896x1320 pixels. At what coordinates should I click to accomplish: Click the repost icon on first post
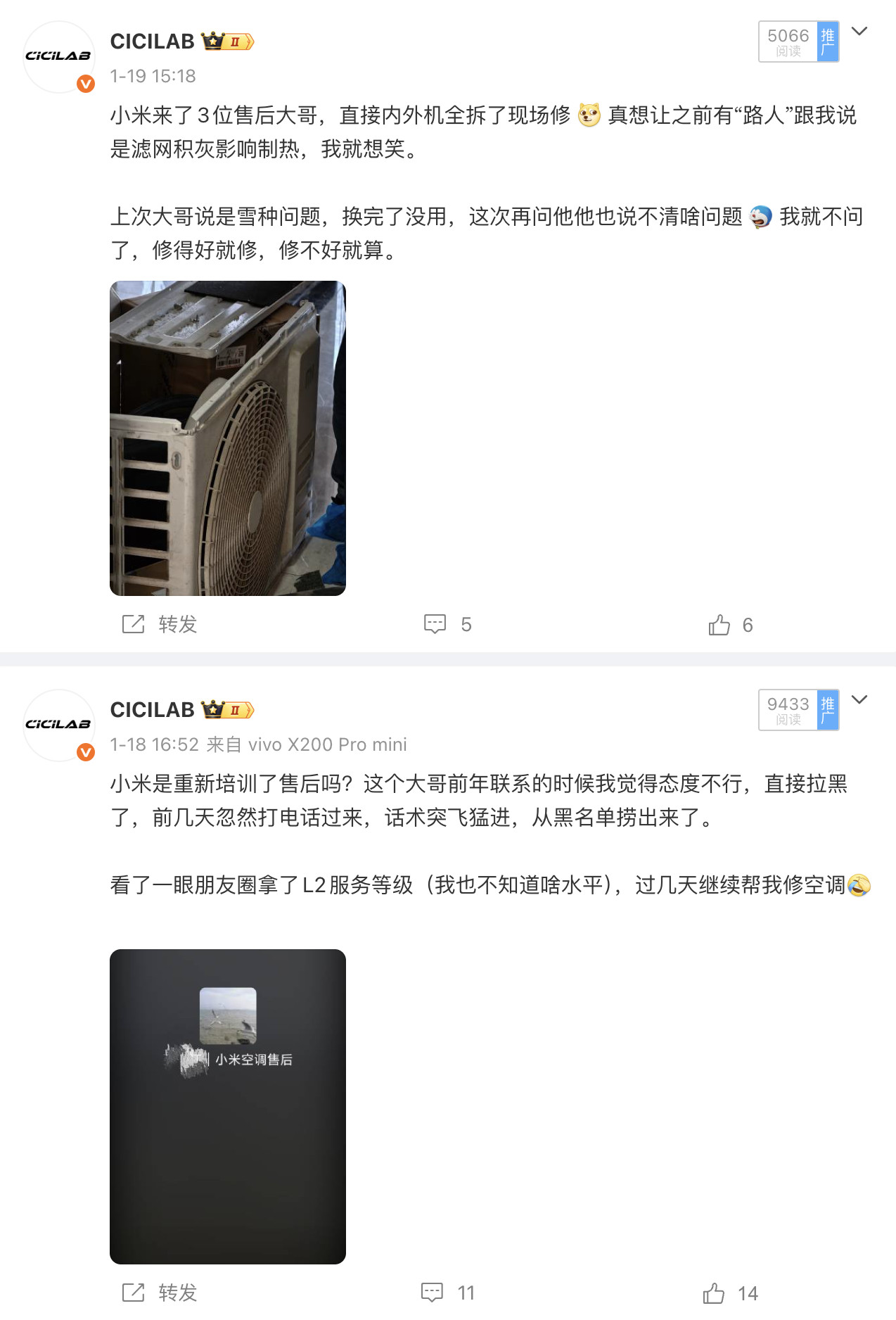pos(132,623)
